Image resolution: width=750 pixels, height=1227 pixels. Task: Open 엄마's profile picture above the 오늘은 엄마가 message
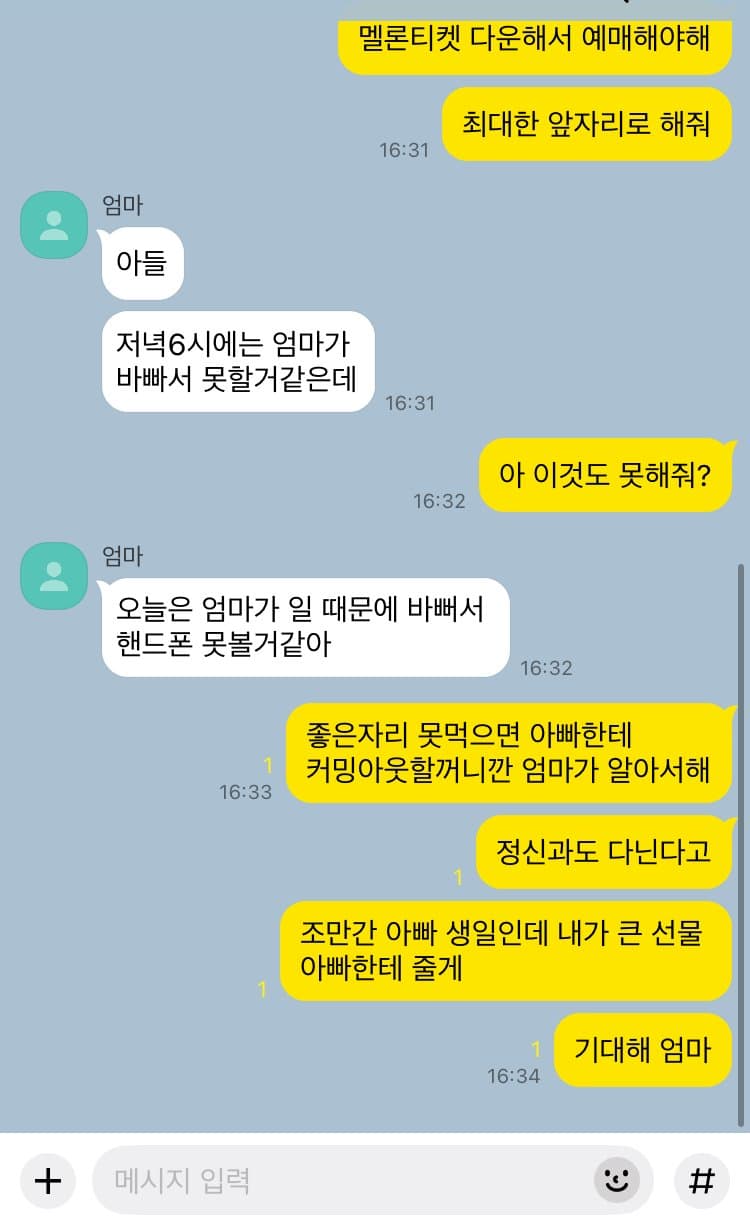point(54,576)
